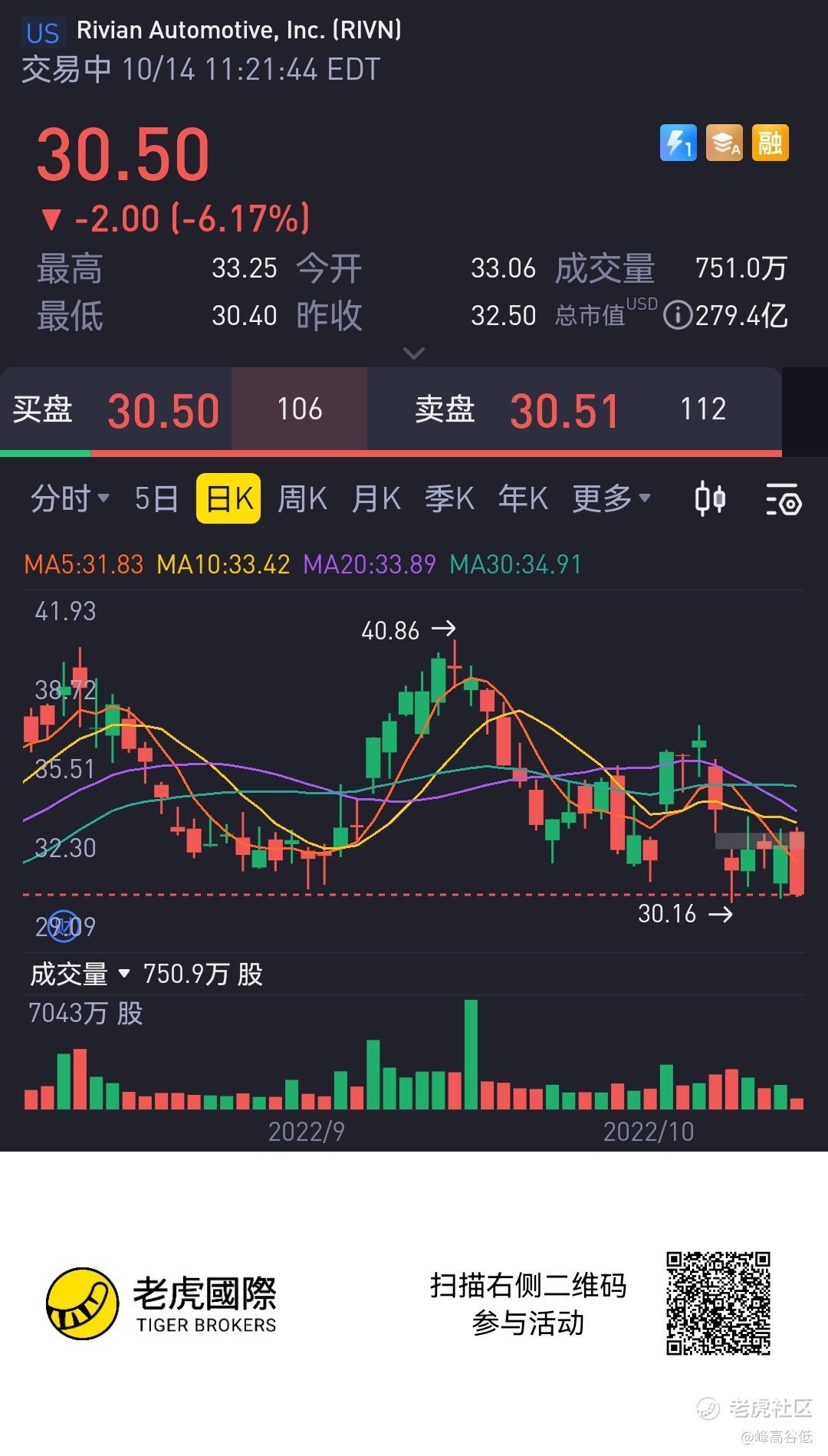Viewport: 828px width, 1456px height.
Task: Tap the 融 margin badge
Action: tap(770, 143)
